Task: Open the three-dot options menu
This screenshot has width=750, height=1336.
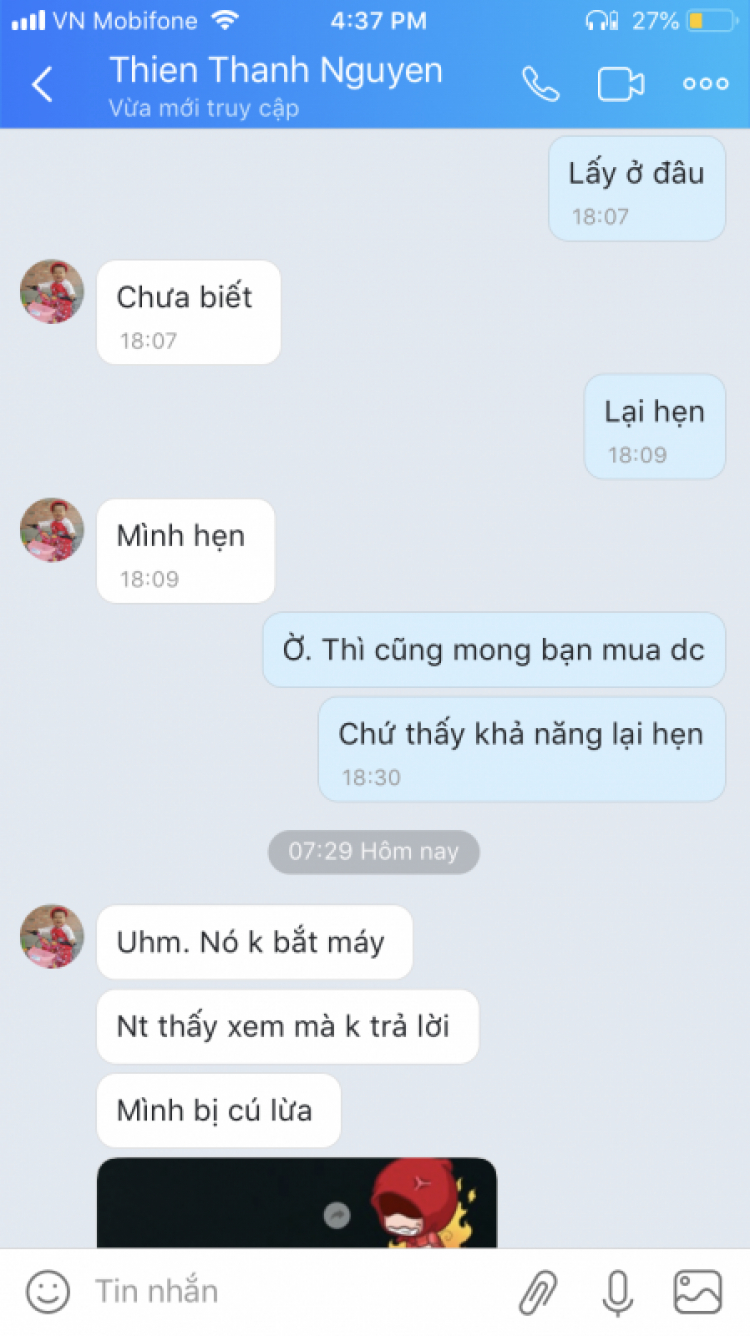Action: click(x=706, y=84)
